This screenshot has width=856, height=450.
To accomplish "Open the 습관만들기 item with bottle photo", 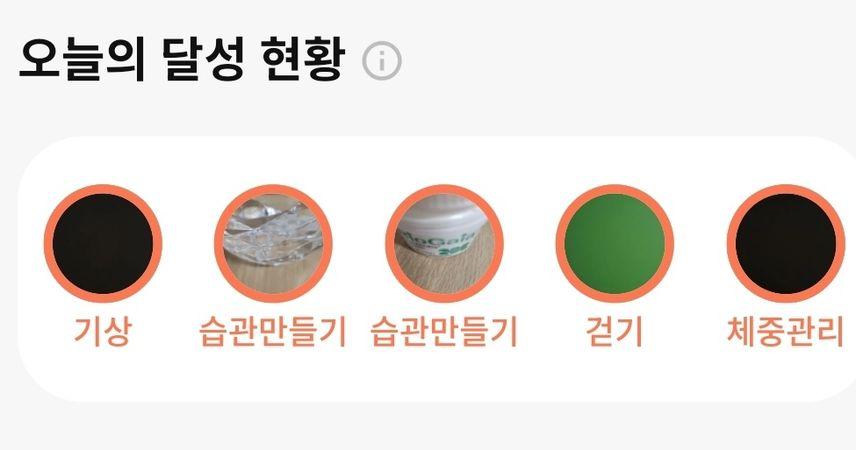I will 444,243.
